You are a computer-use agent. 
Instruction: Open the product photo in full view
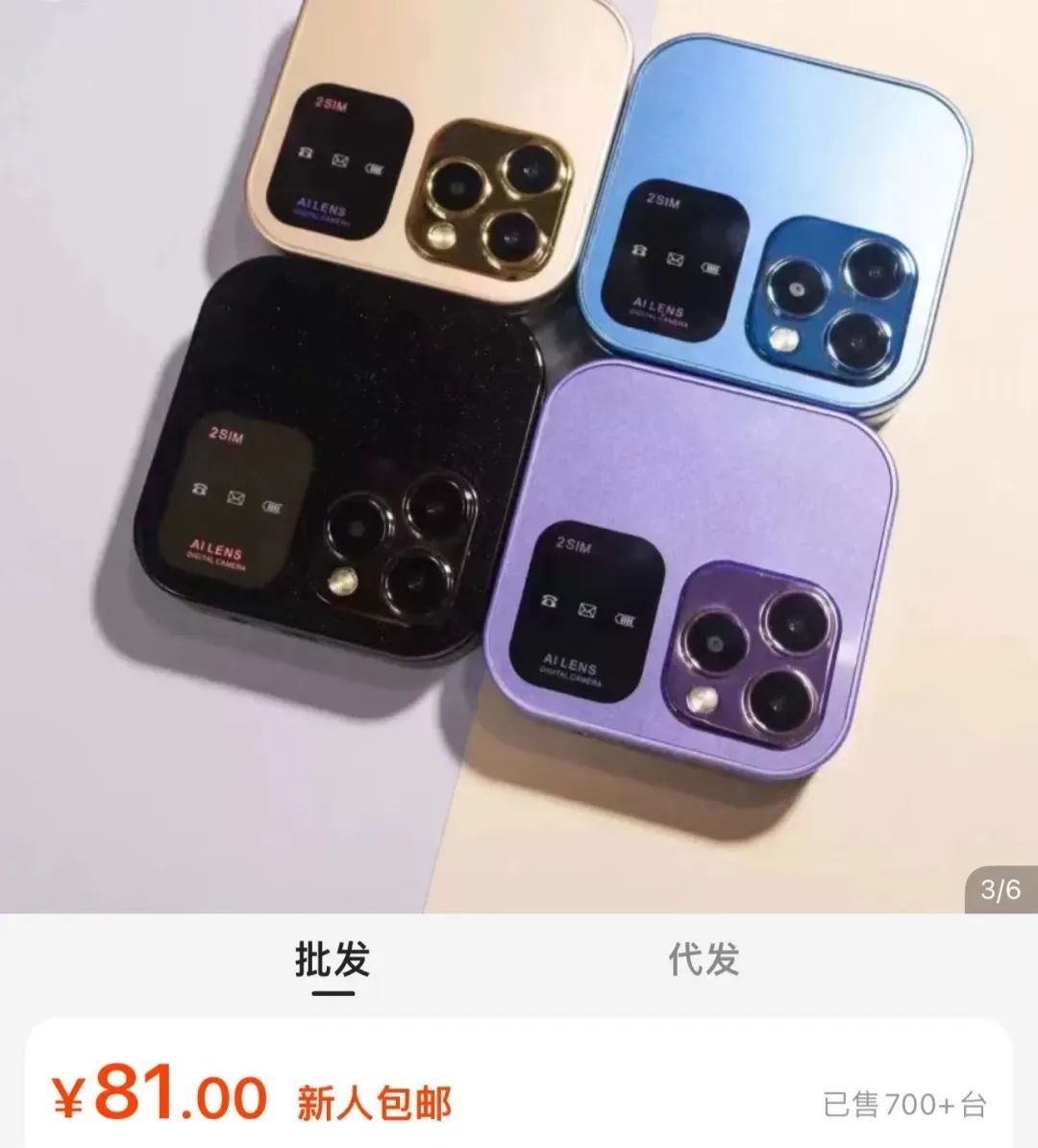point(519,452)
